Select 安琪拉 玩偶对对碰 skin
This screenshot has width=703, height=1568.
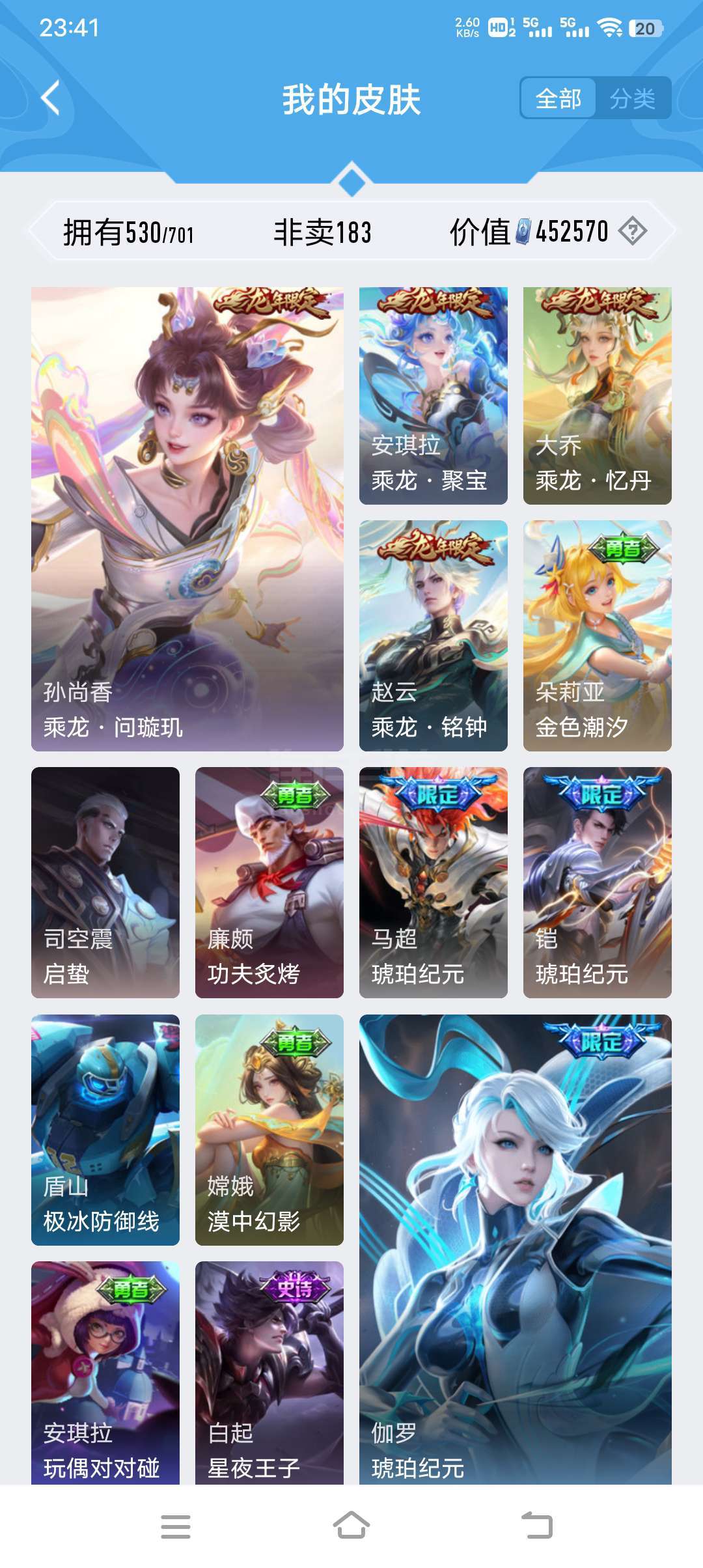[105, 1373]
